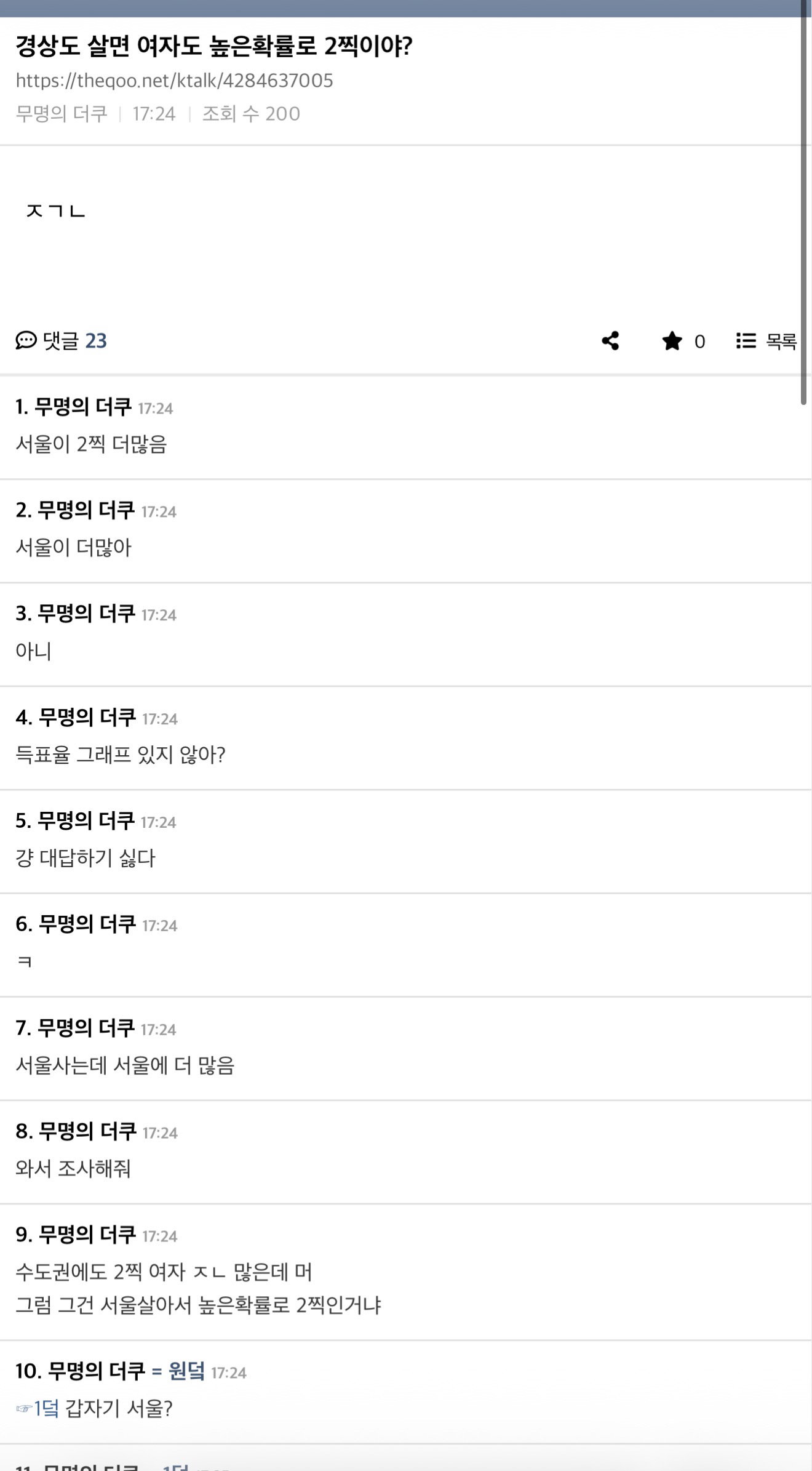Star this post as favorite
The width and height of the screenshot is (812, 1471).
click(672, 341)
